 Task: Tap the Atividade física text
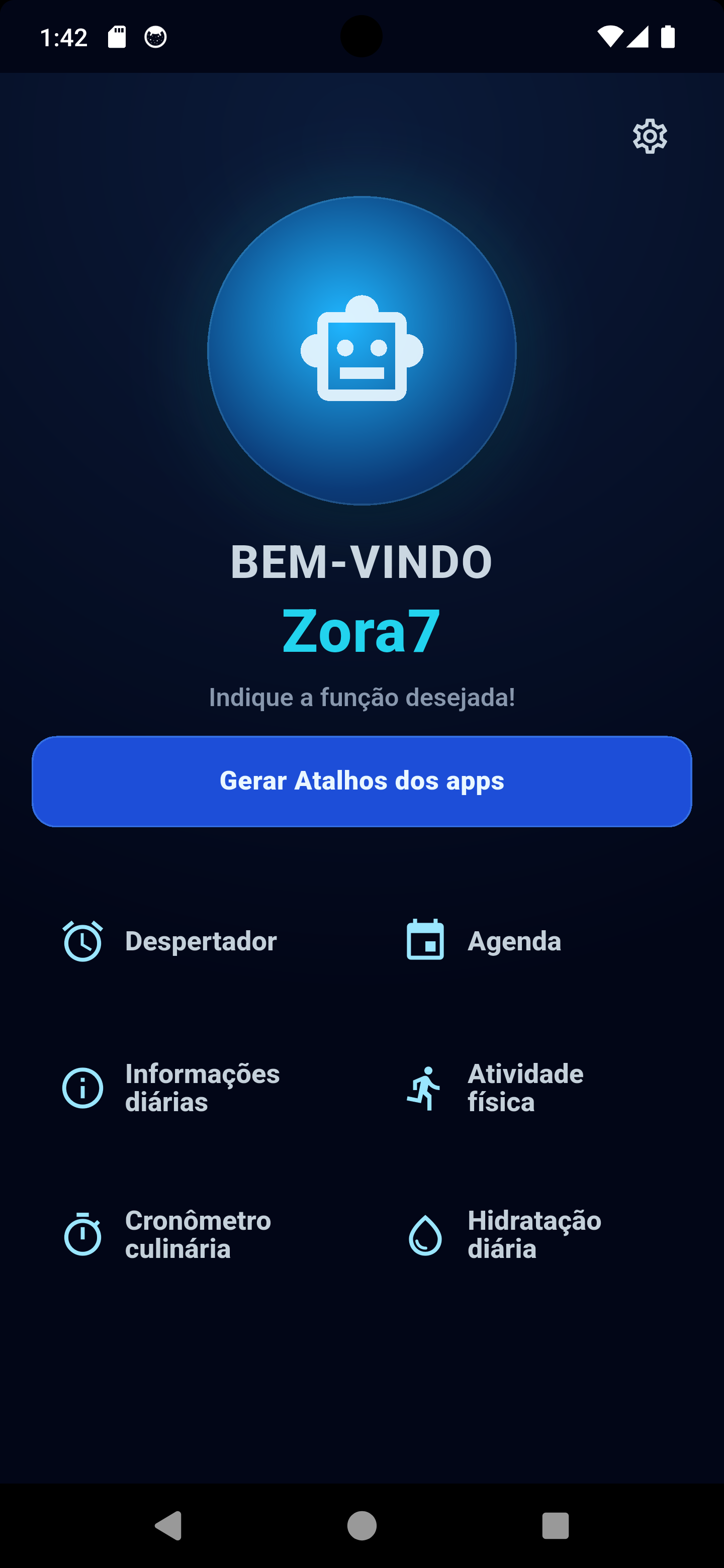tap(524, 1088)
